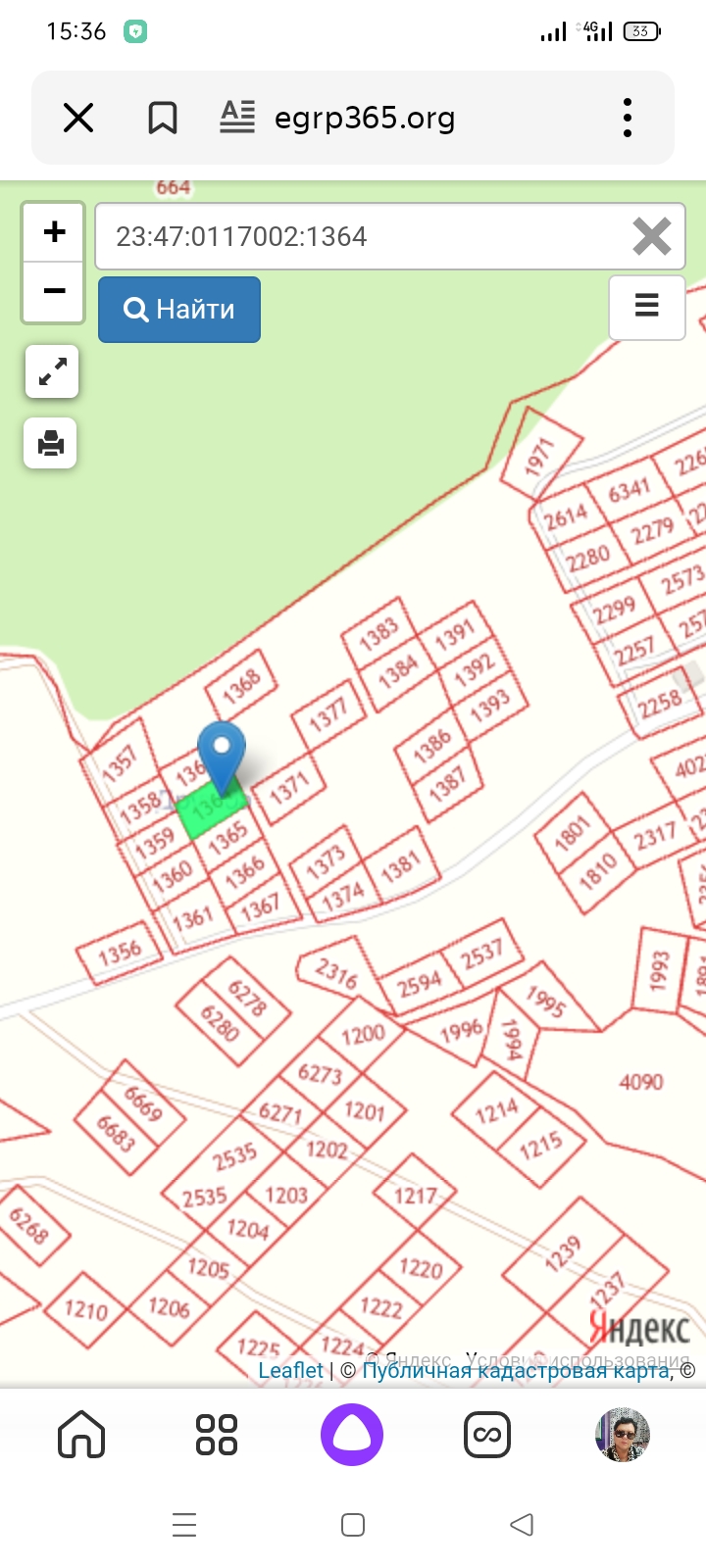Close the current browser page
The width and height of the screenshot is (706, 1568).
(x=78, y=119)
